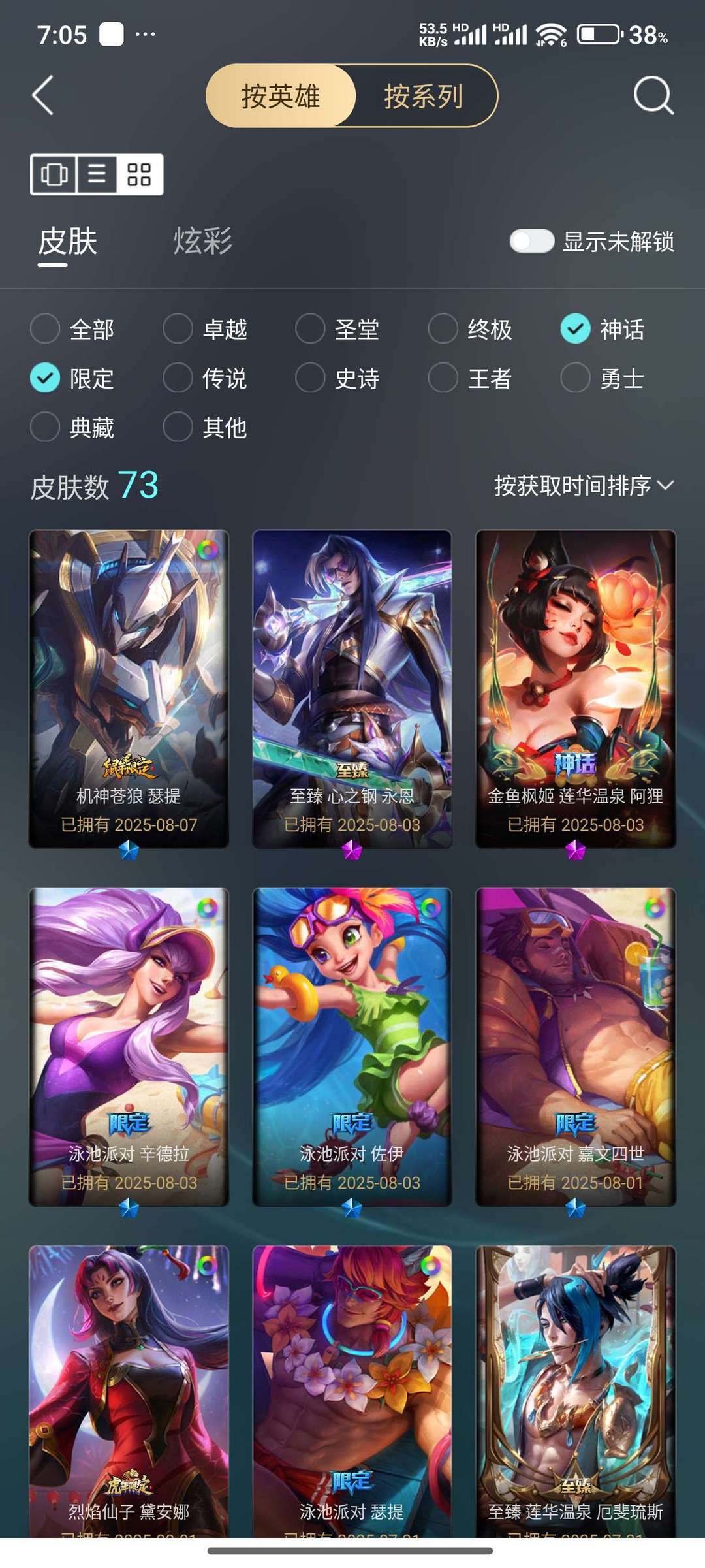Tap the gem icon under 金鱼枫姬 阿狸 card
The image size is (705, 1568).
(575, 852)
